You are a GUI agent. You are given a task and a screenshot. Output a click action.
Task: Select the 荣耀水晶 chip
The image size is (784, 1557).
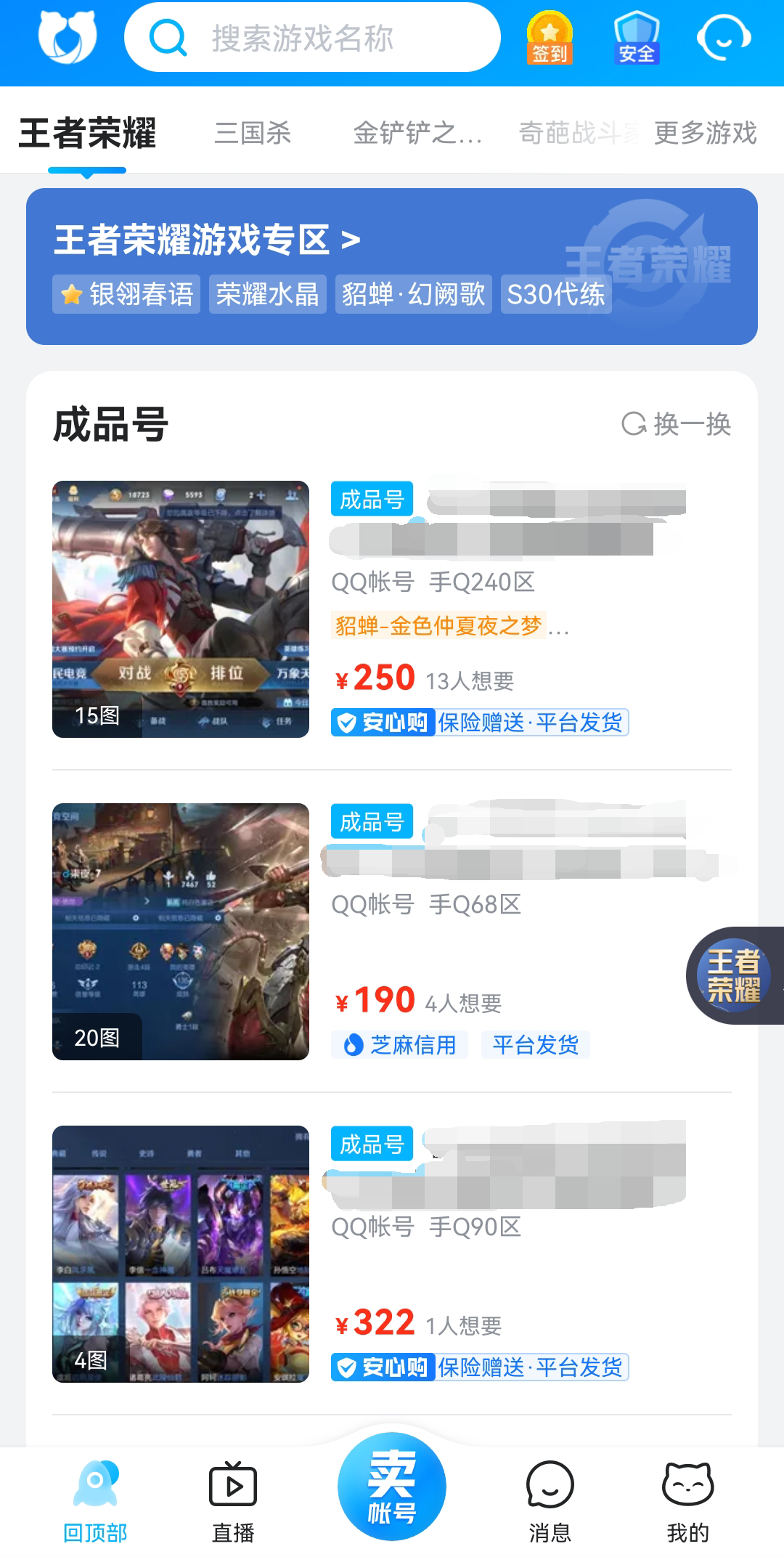click(x=267, y=294)
